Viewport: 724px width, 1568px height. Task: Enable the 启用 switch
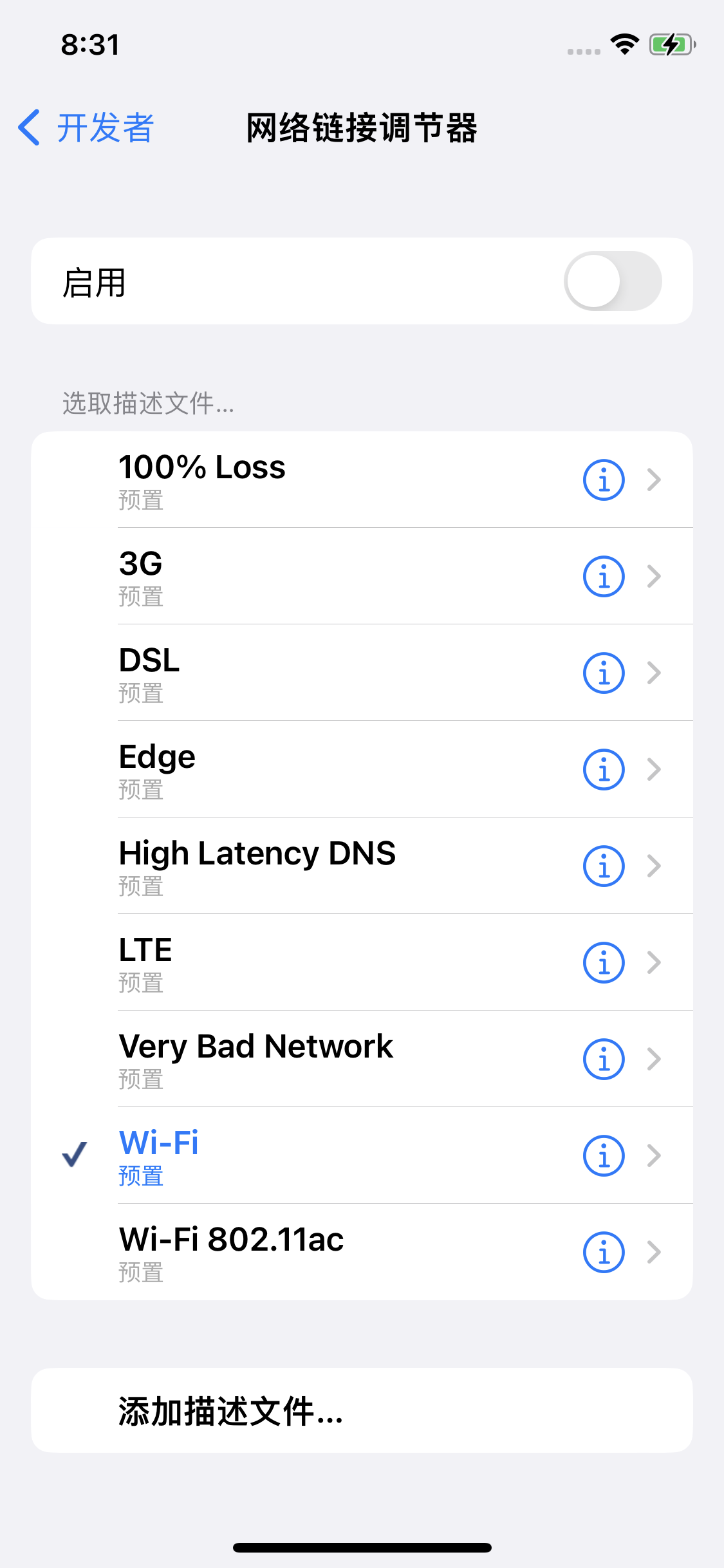coord(612,281)
